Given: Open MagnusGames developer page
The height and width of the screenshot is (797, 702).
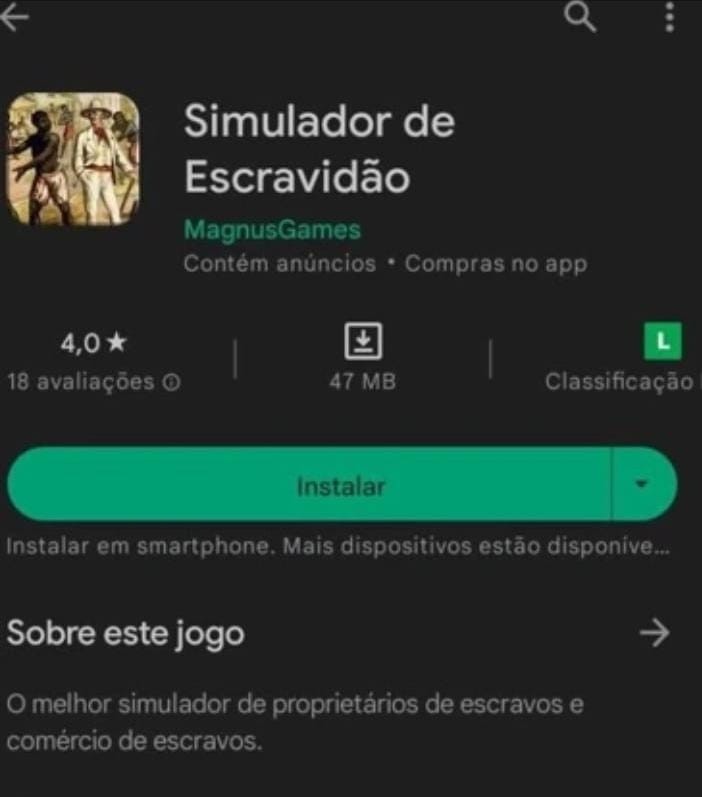Looking at the screenshot, I should pos(271,230).
